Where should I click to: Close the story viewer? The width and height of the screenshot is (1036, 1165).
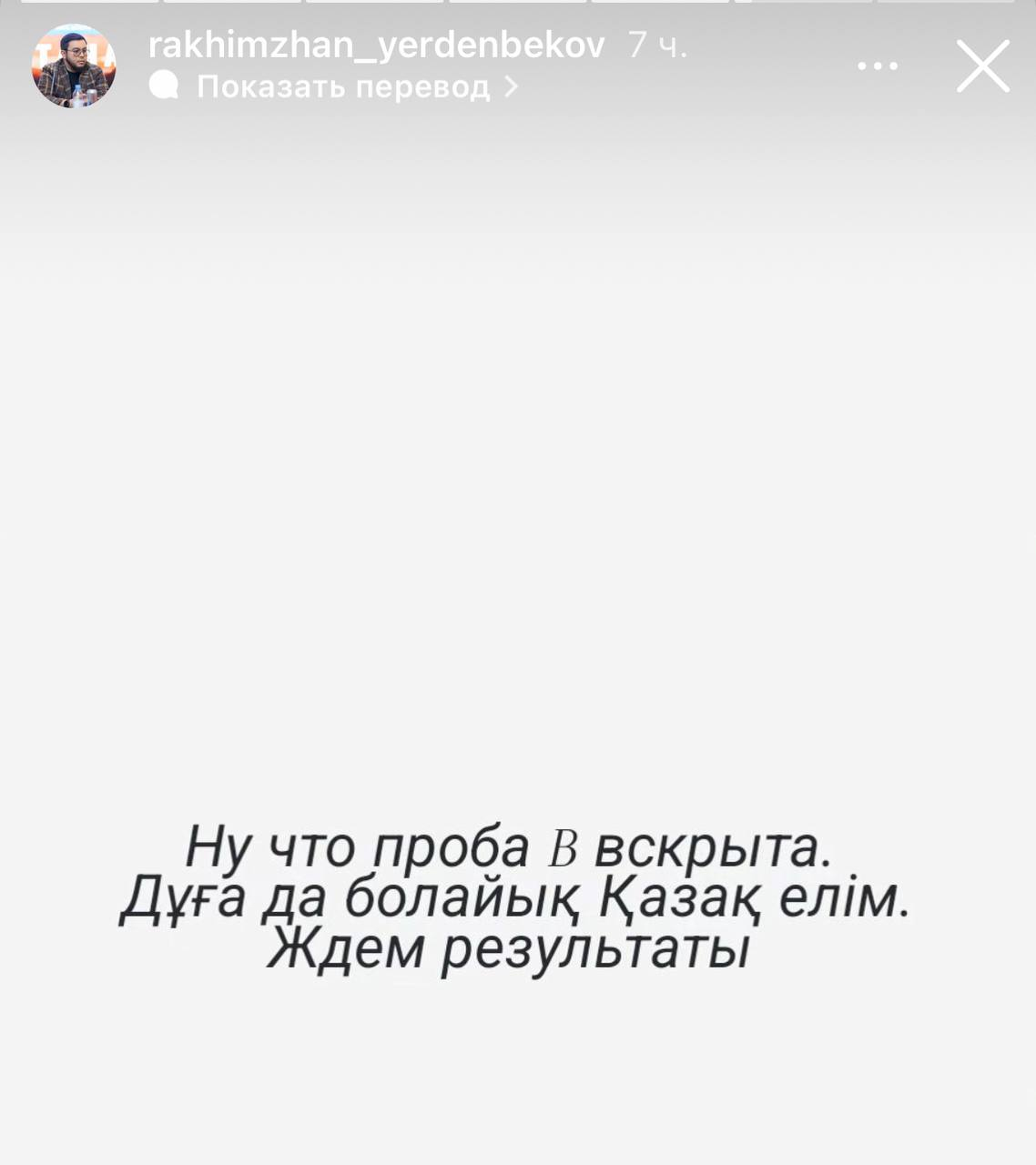(x=982, y=66)
